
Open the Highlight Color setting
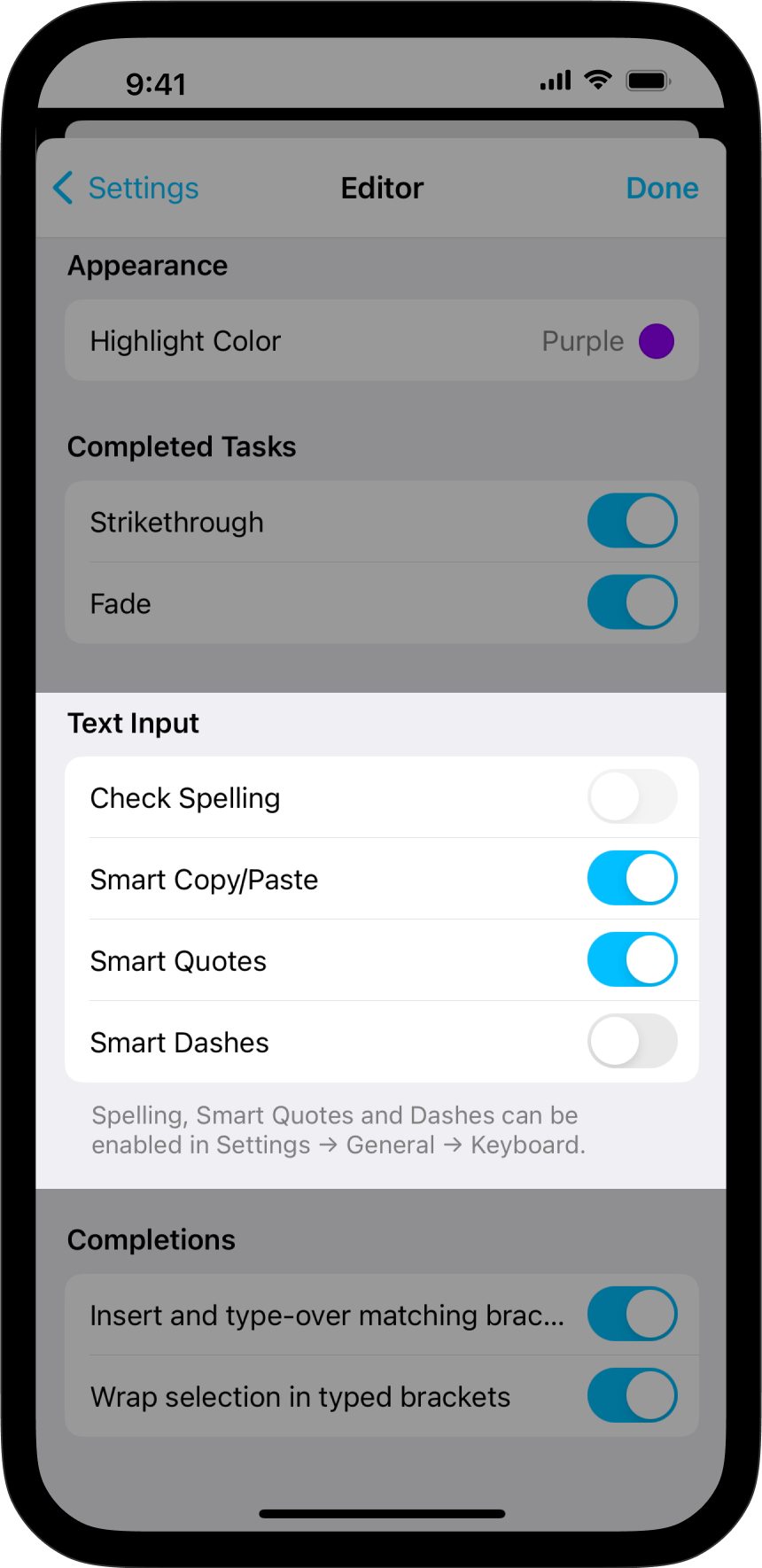381,341
